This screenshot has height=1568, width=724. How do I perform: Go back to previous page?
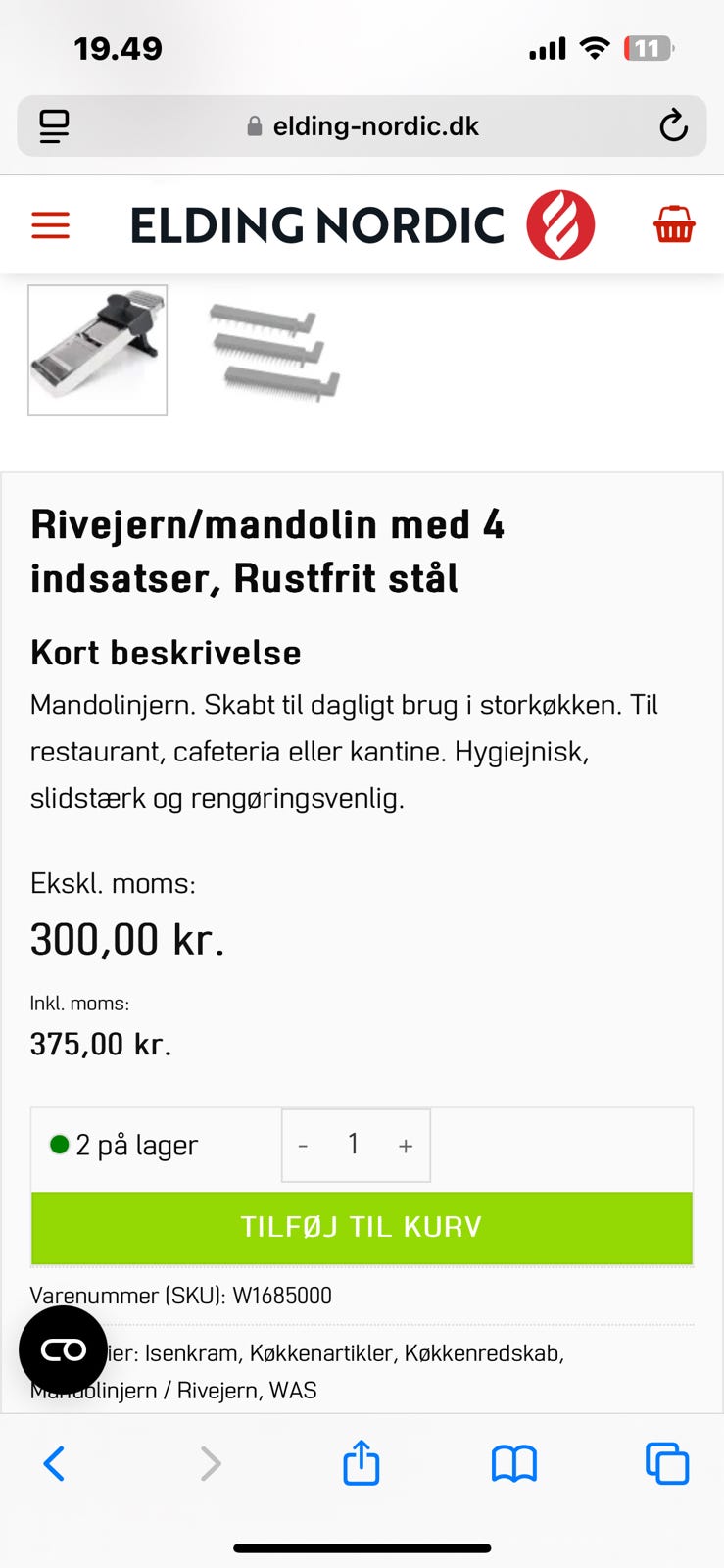[54, 1464]
